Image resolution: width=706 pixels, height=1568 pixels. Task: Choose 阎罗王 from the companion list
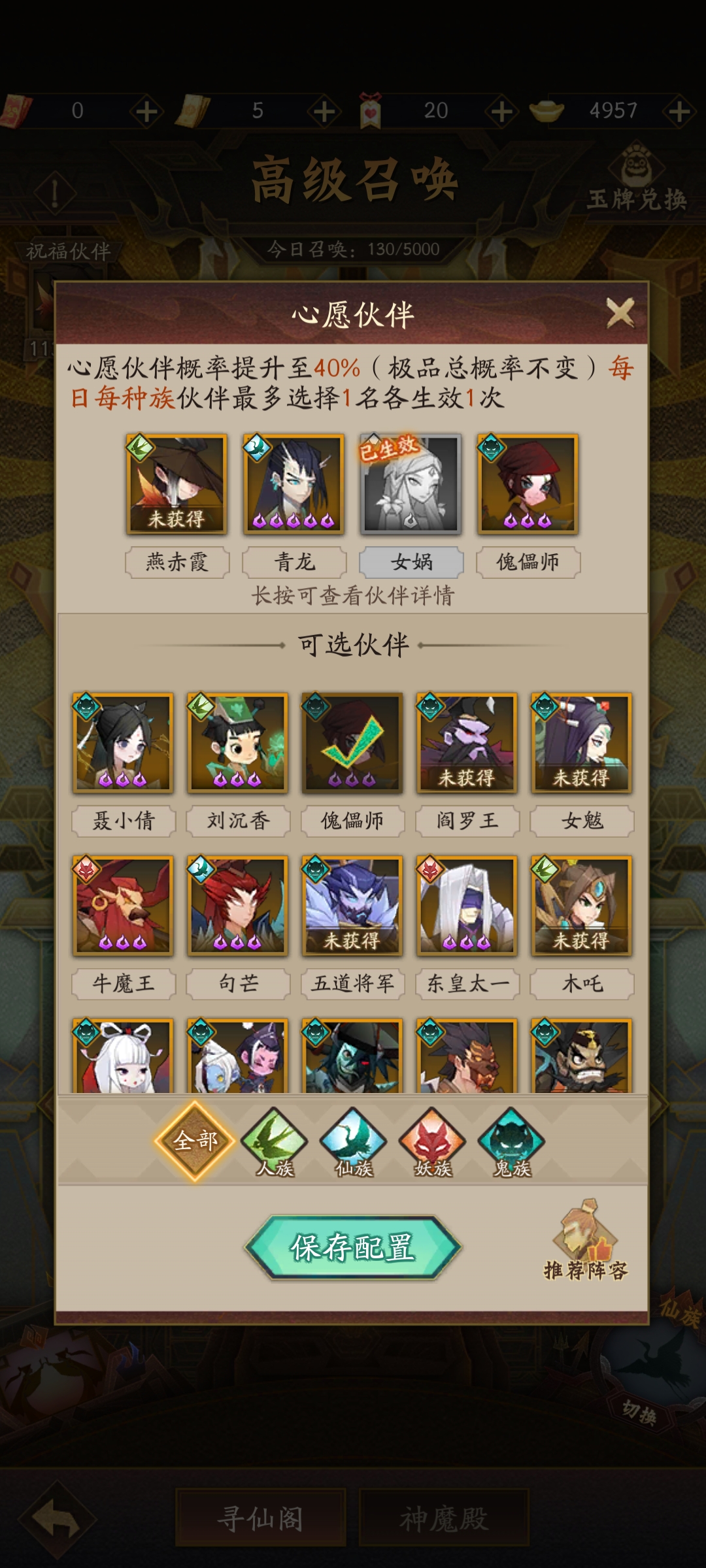467,743
